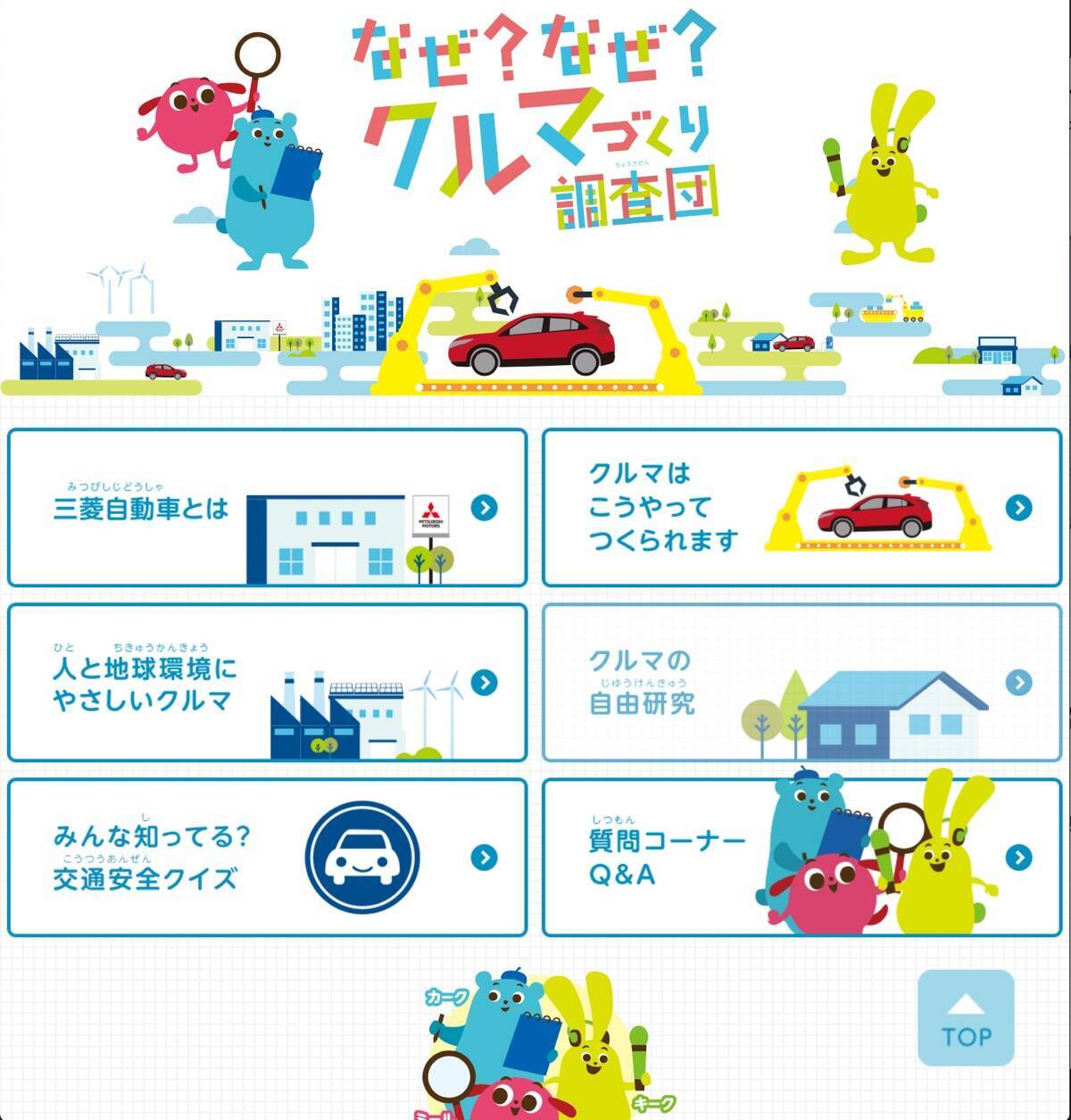This screenshot has width=1071, height=1120.
Task: Start the 交通安全クイズ card
Action: click(x=267, y=858)
